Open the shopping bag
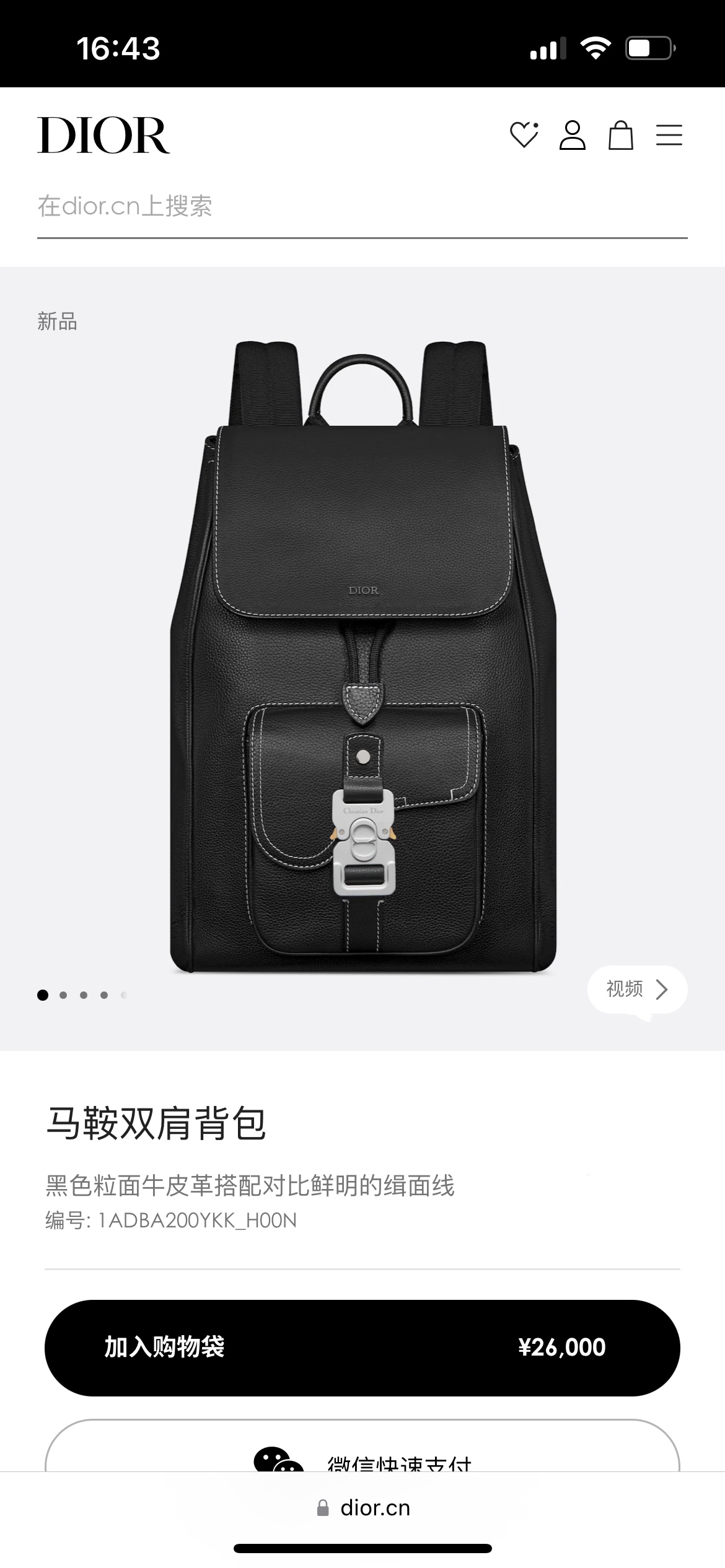The image size is (725, 1568). click(620, 135)
